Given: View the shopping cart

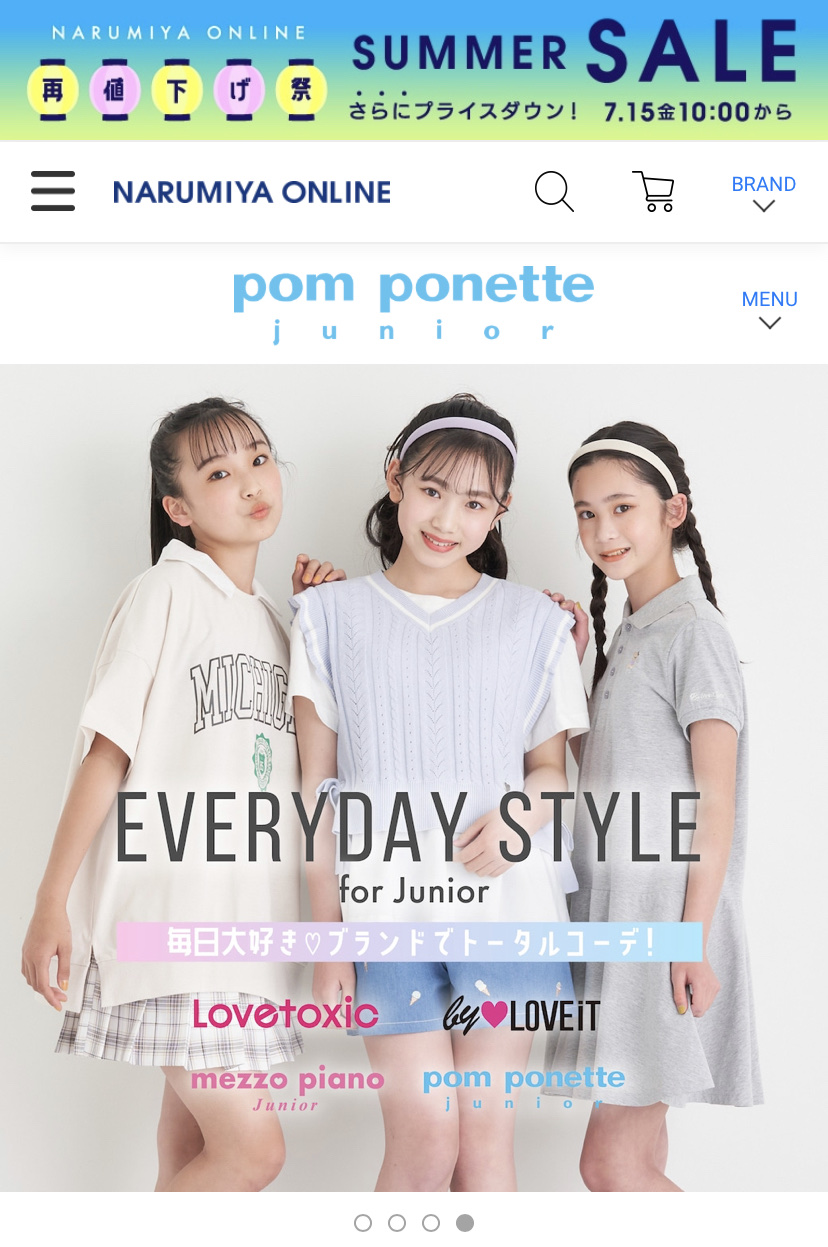Looking at the screenshot, I should click(654, 191).
